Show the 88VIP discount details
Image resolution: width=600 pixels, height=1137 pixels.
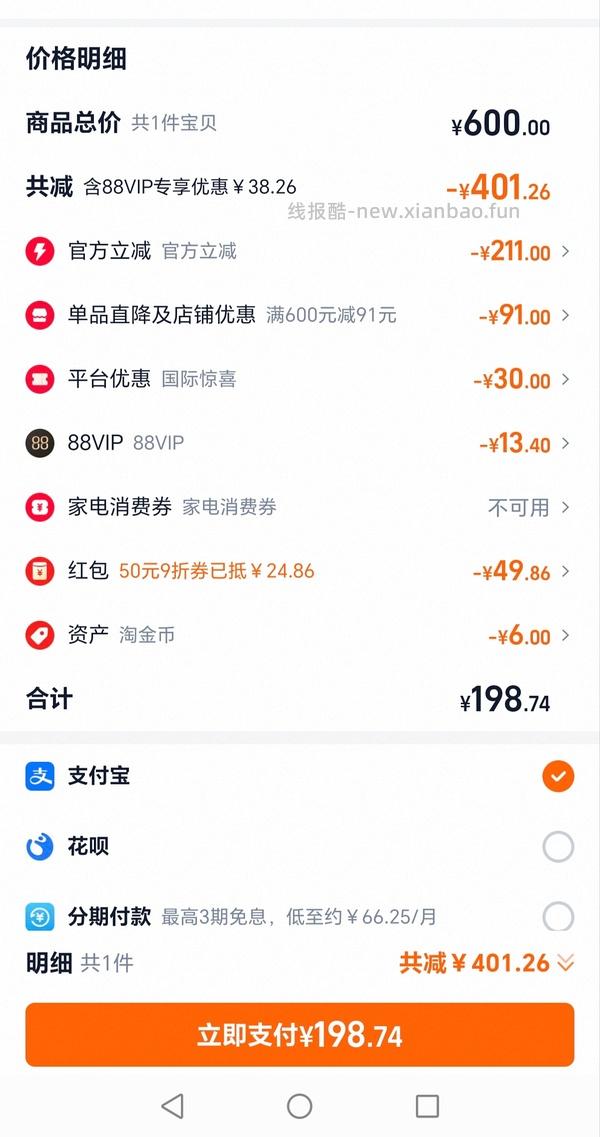click(x=300, y=443)
